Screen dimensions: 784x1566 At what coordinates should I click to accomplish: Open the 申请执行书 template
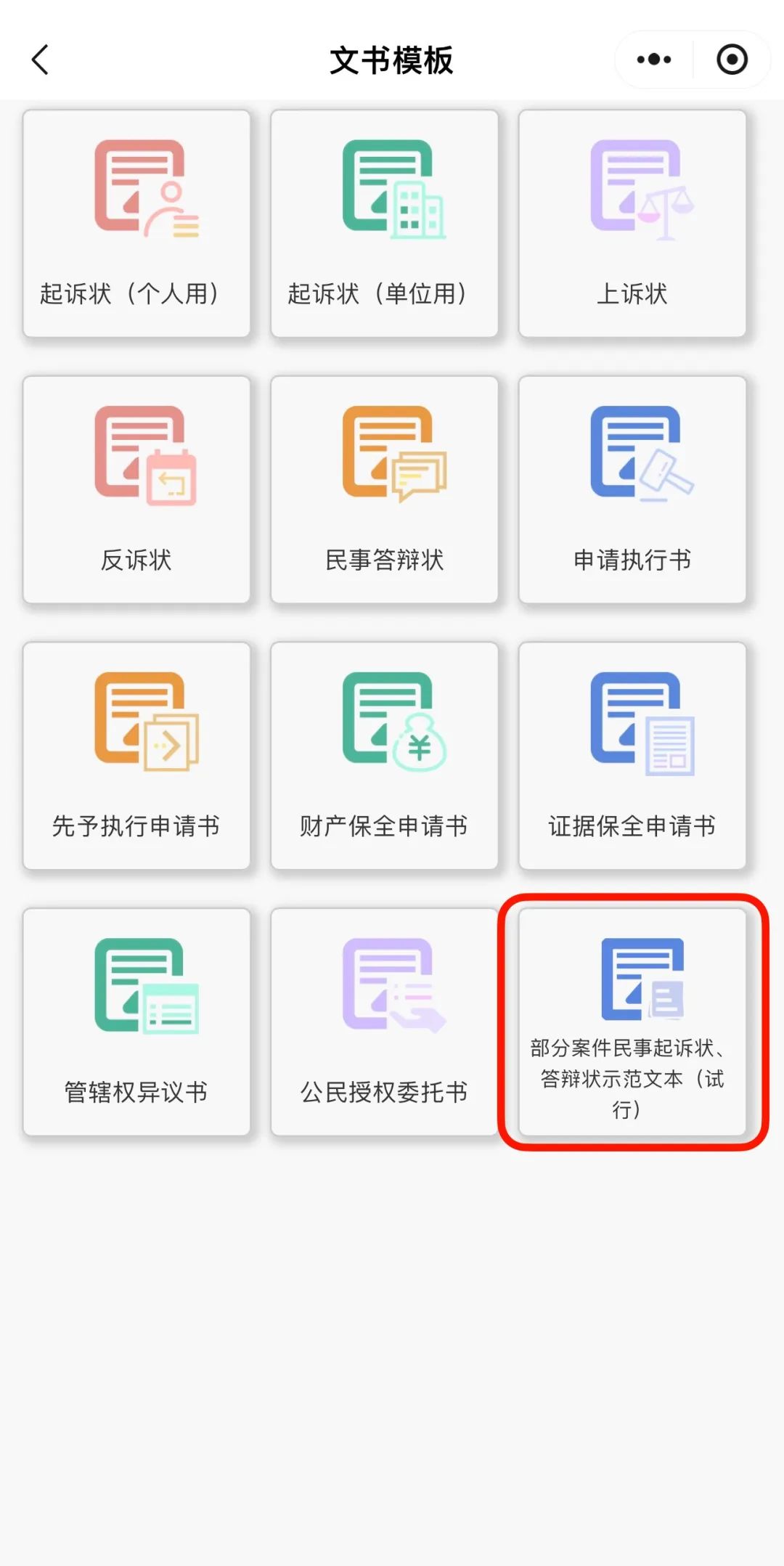[632, 489]
